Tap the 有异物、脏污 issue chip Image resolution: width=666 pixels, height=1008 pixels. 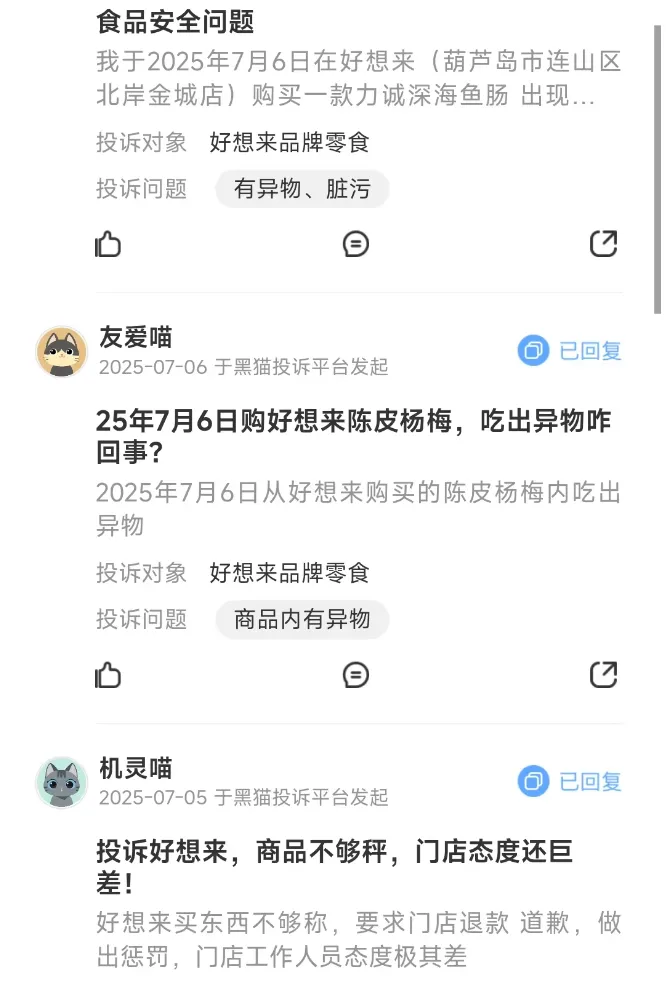[x=301, y=189]
